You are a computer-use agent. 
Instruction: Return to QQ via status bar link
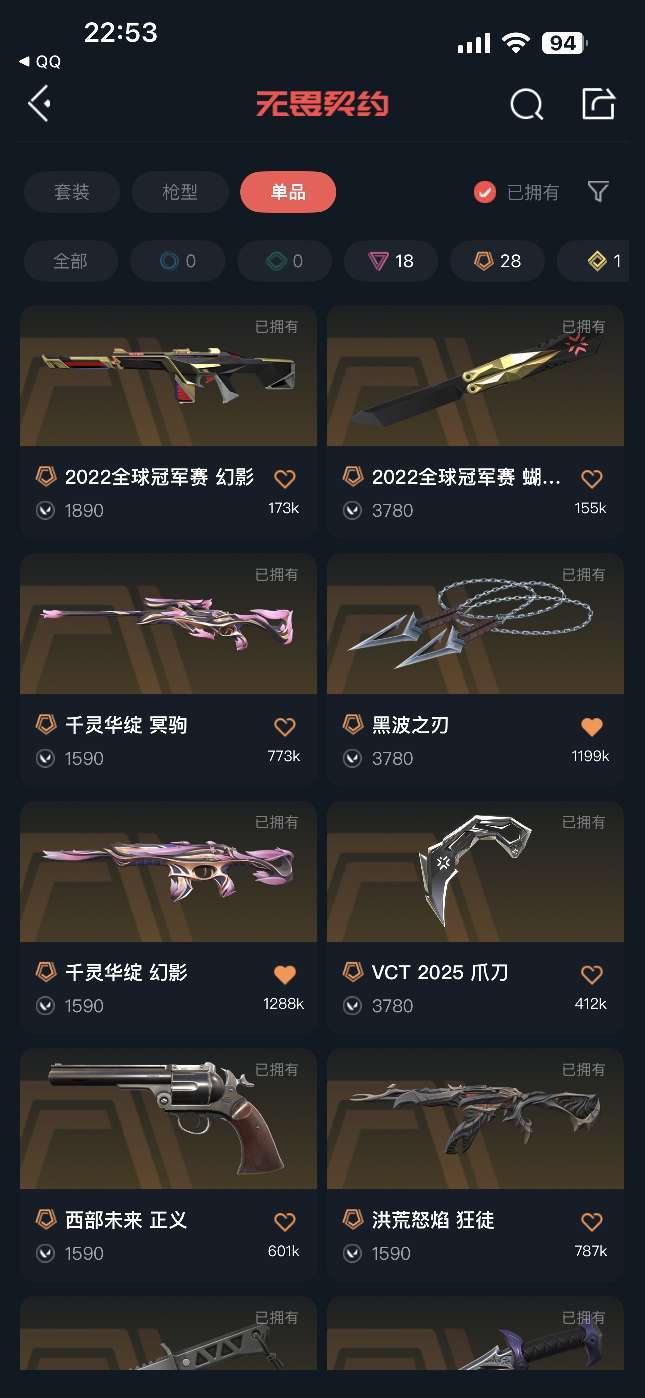[40, 62]
